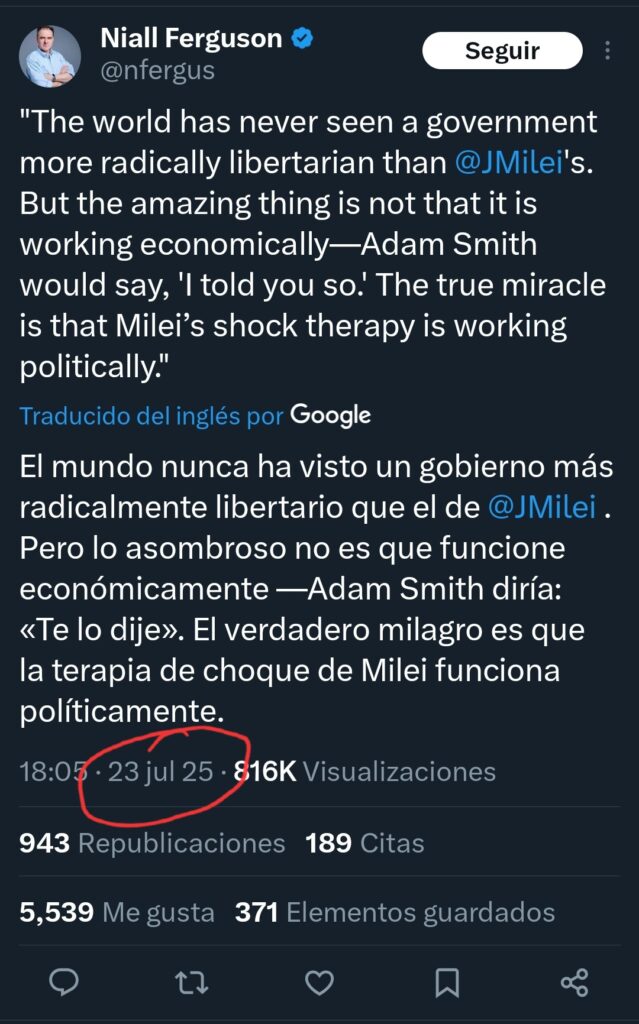Reply to this tweet
The height and width of the screenshot is (1024, 639).
click(64, 982)
